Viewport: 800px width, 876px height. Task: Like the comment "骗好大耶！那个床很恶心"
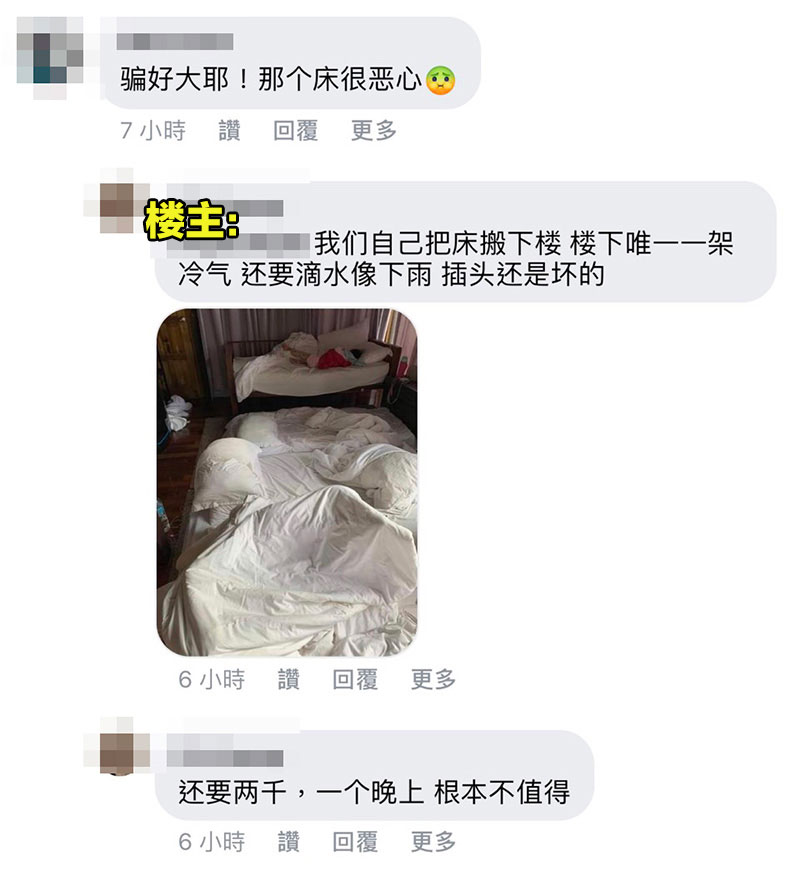(x=229, y=131)
